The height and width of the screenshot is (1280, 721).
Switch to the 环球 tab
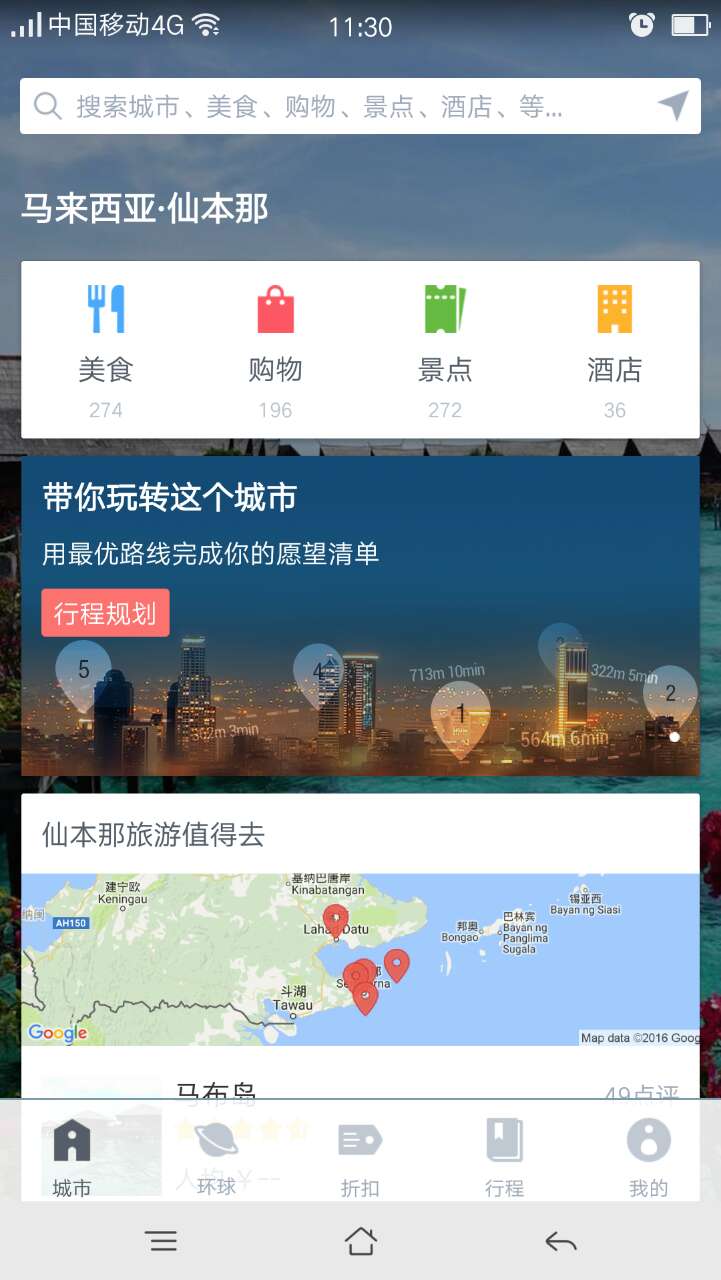216,1155
